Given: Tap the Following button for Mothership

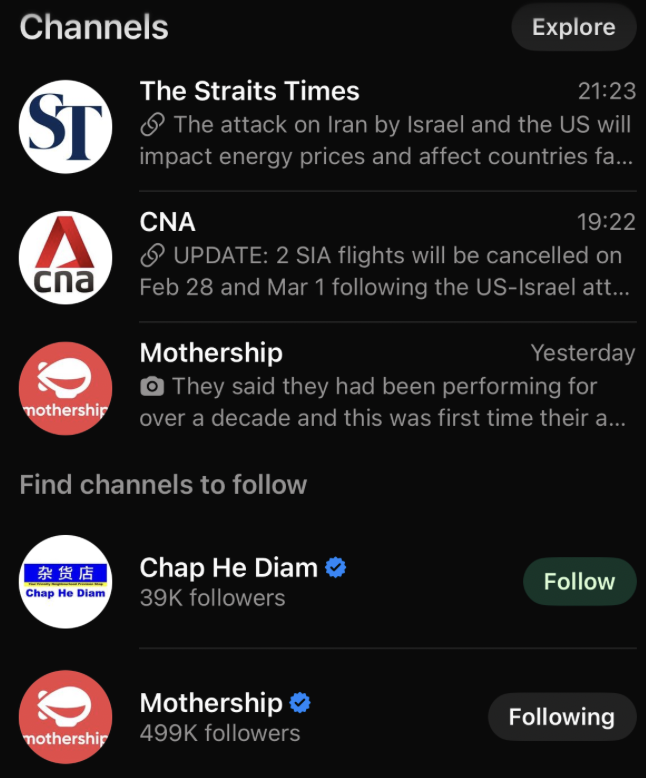Looking at the screenshot, I should click(x=561, y=717).
